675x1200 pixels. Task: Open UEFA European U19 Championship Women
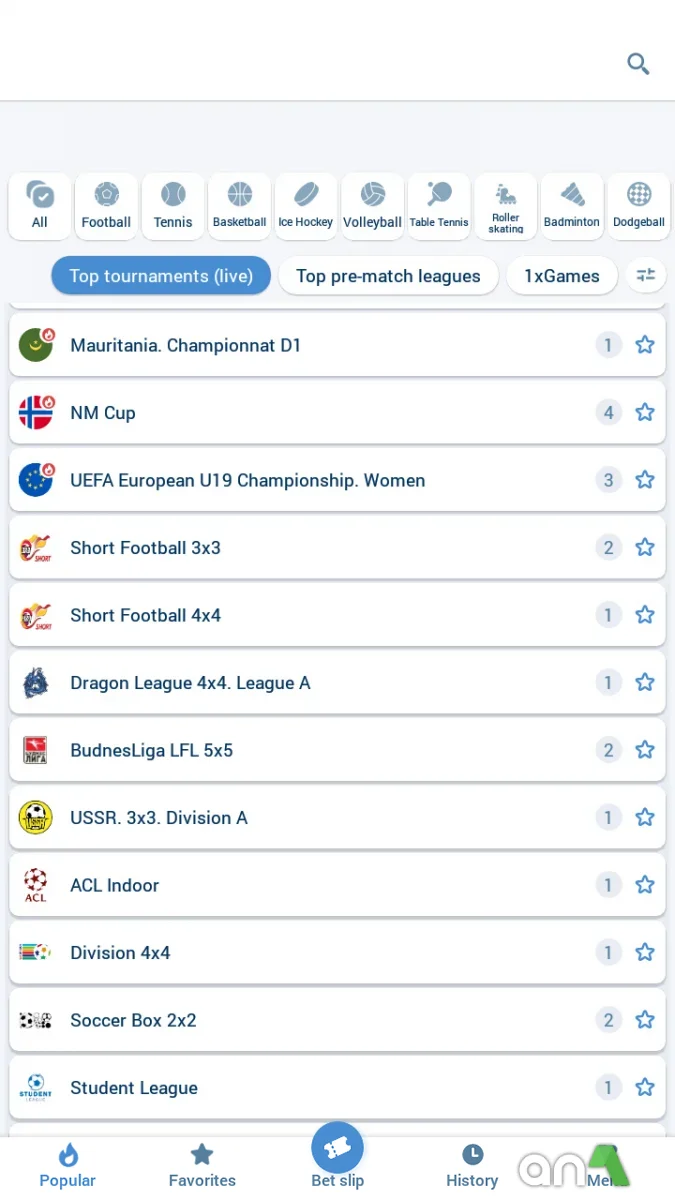click(x=300, y=480)
